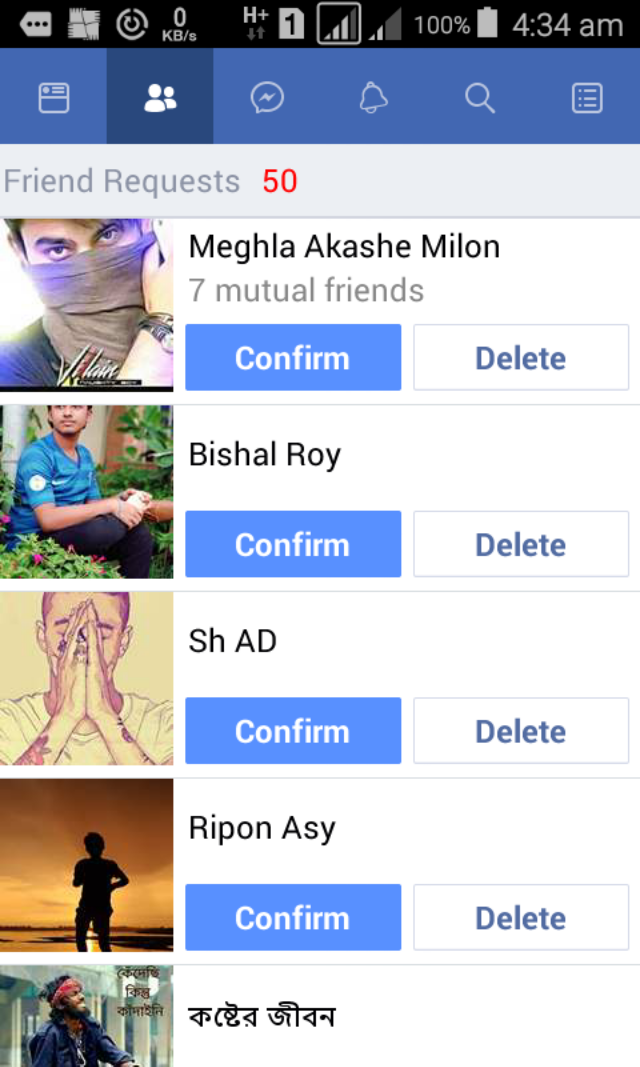This screenshot has height=1067, width=640.
Task: Confirm Meghla Akashe Milon's friend request
Action: (293, 358)
